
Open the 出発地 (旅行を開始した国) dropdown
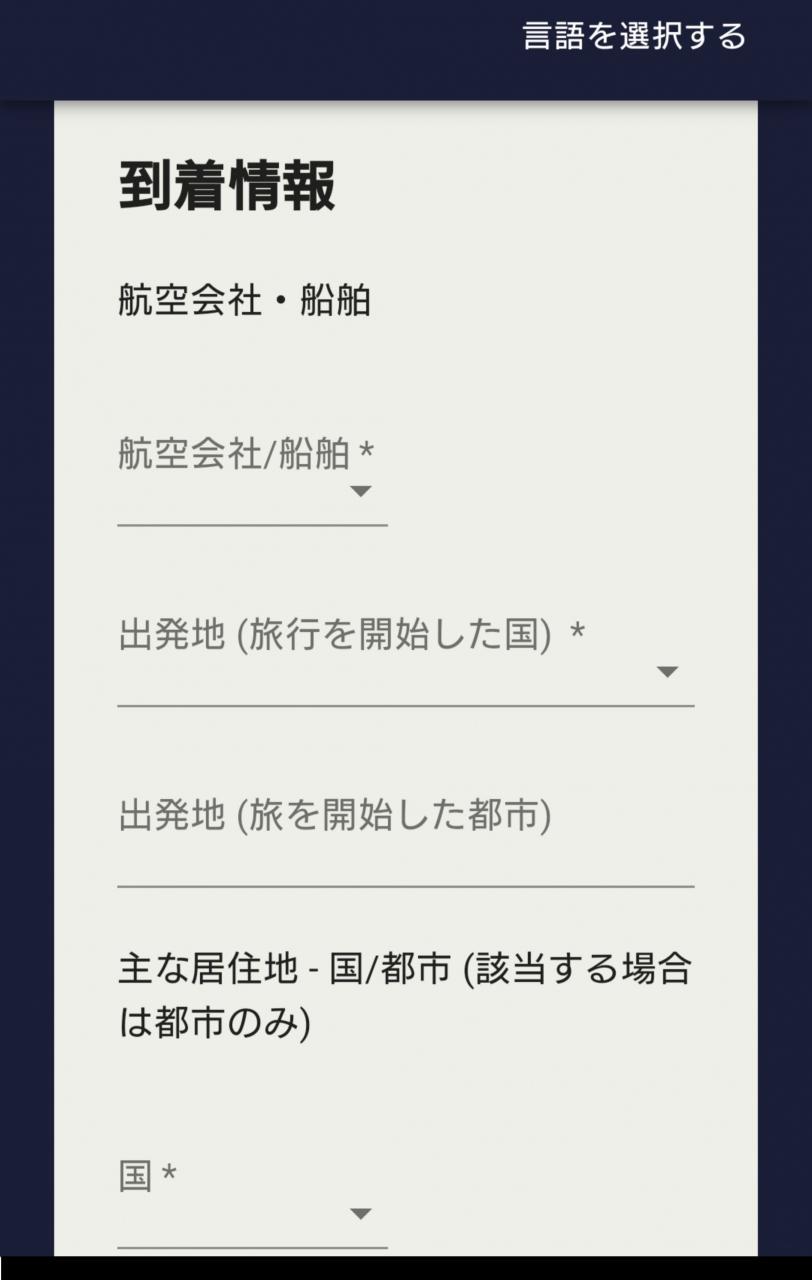405,660
